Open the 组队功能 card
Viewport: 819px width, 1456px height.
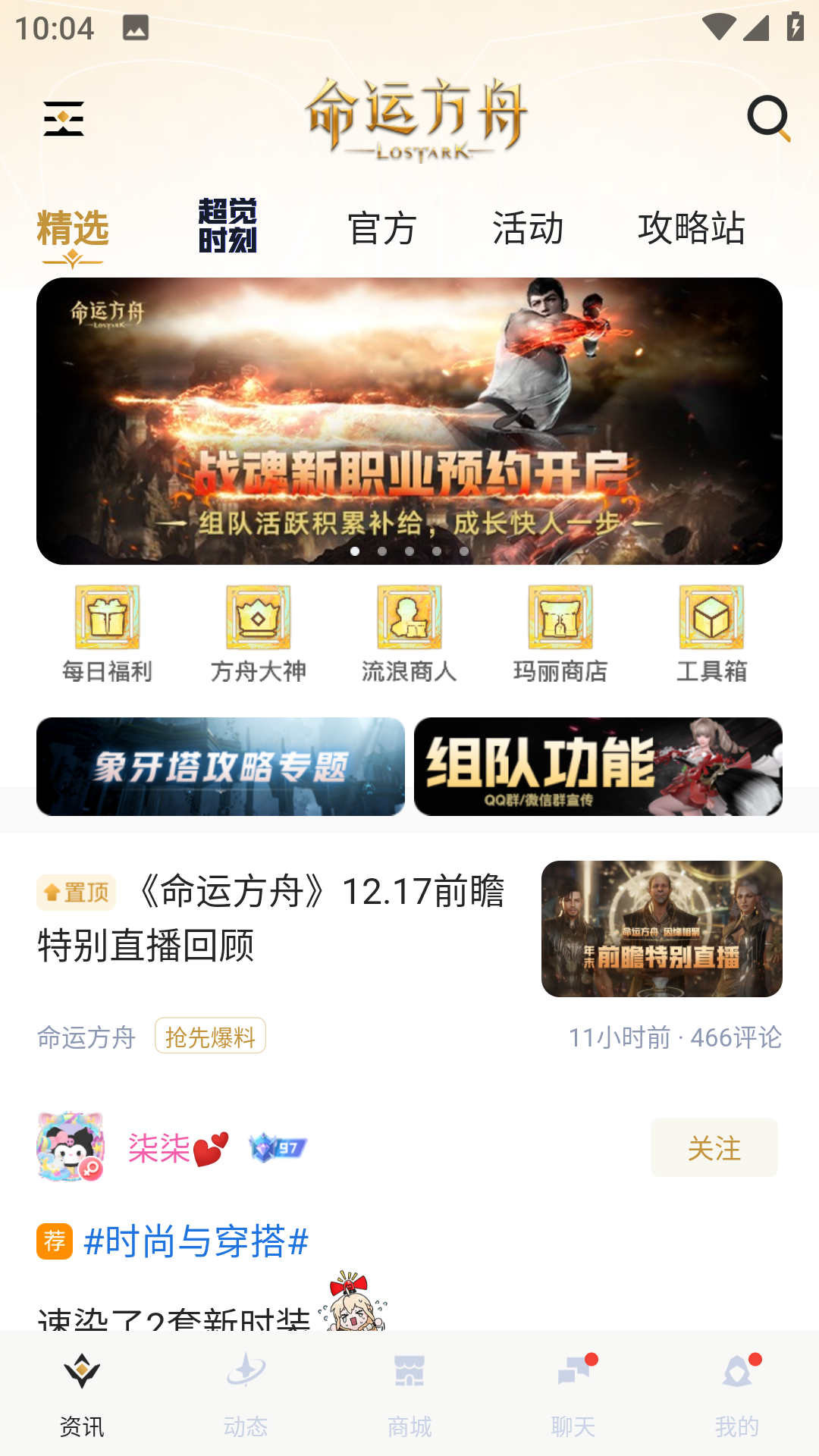(x=598, y=767)
